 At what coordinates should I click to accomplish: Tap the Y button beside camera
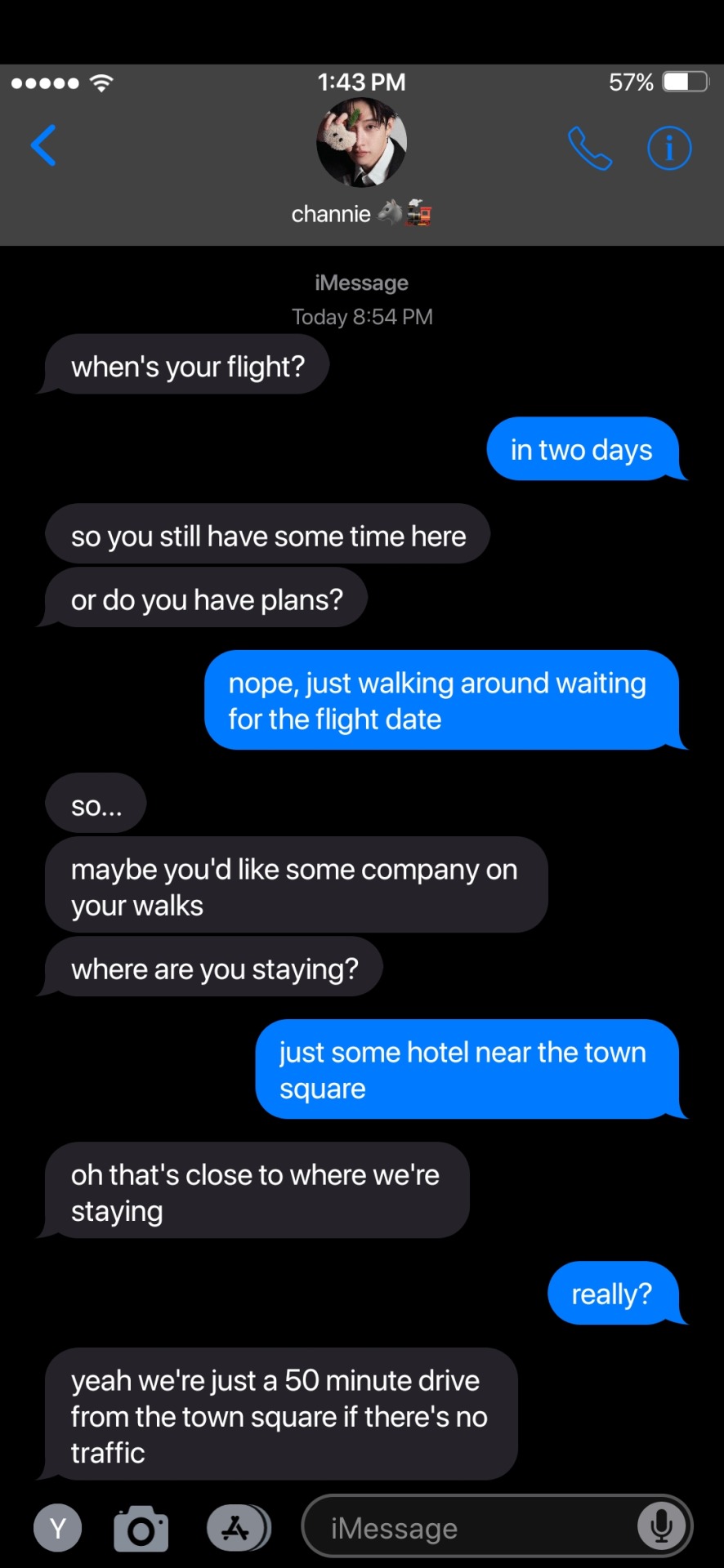click(x=58, y=1527)
